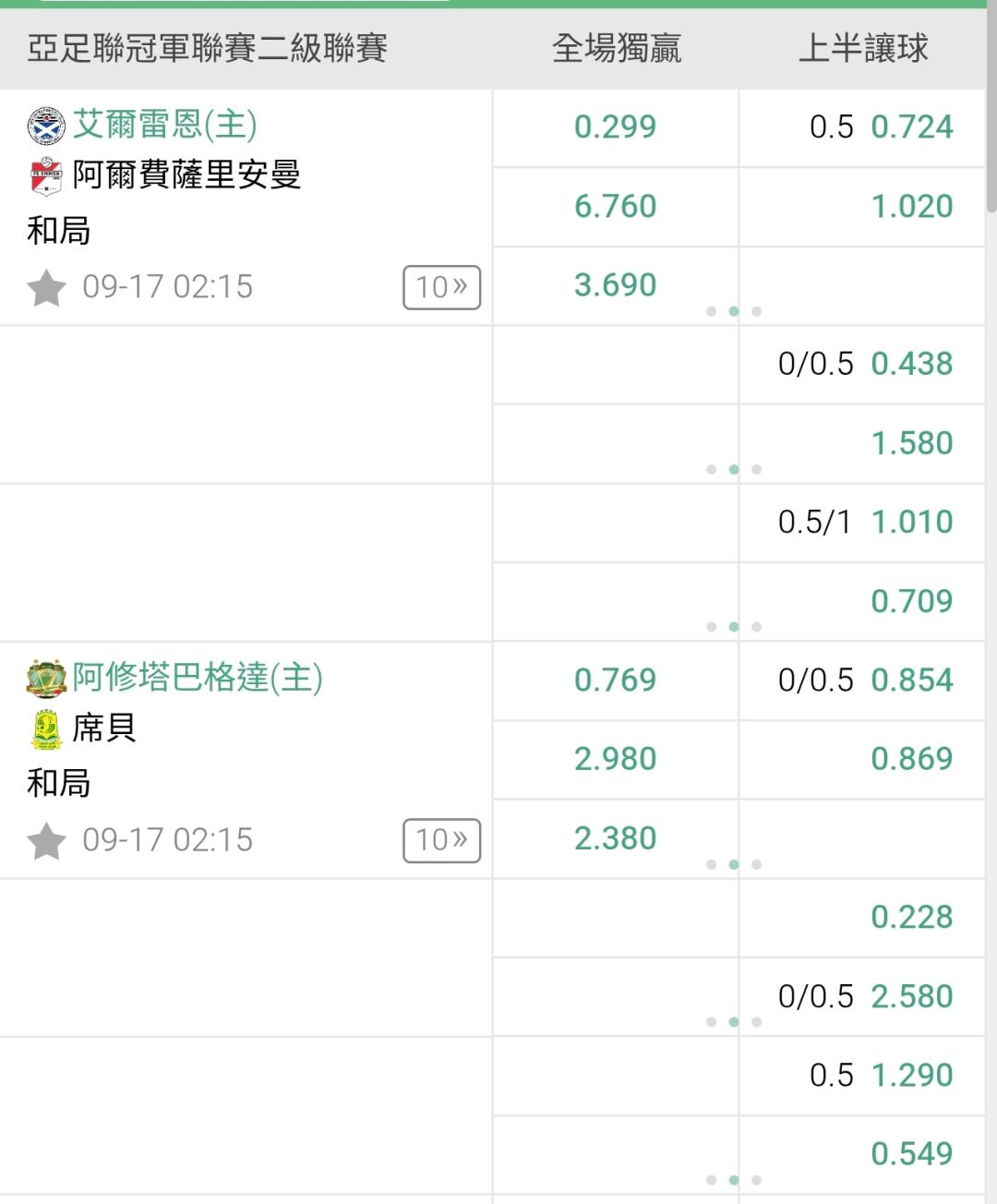Open more markets for 艾爾雷恩 match

(x=441, y=287)
